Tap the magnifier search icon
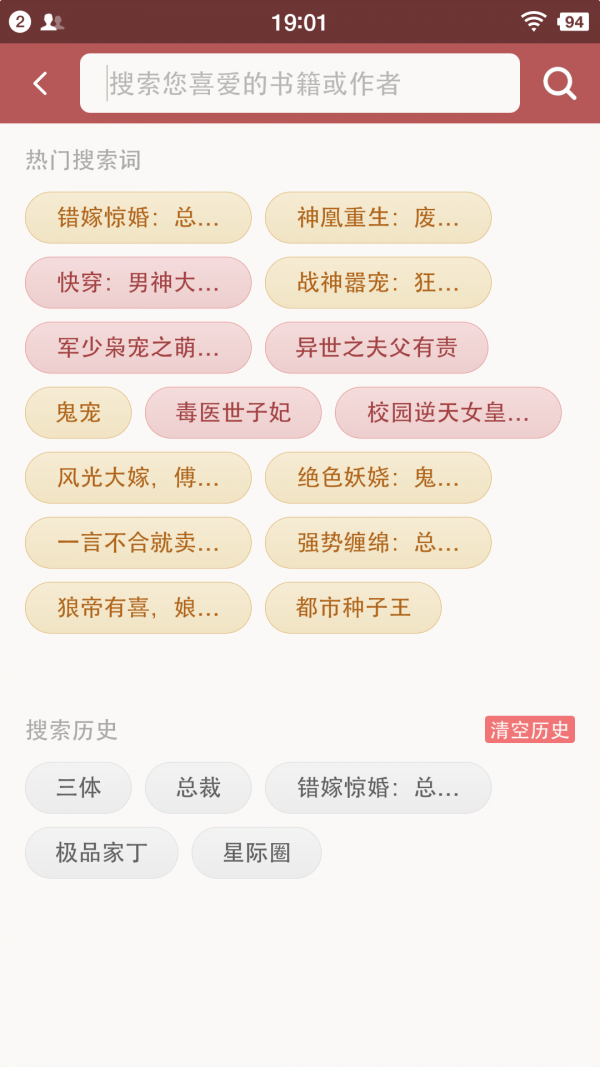Viewport: 600px width, 1067px height. coord(559,83)
